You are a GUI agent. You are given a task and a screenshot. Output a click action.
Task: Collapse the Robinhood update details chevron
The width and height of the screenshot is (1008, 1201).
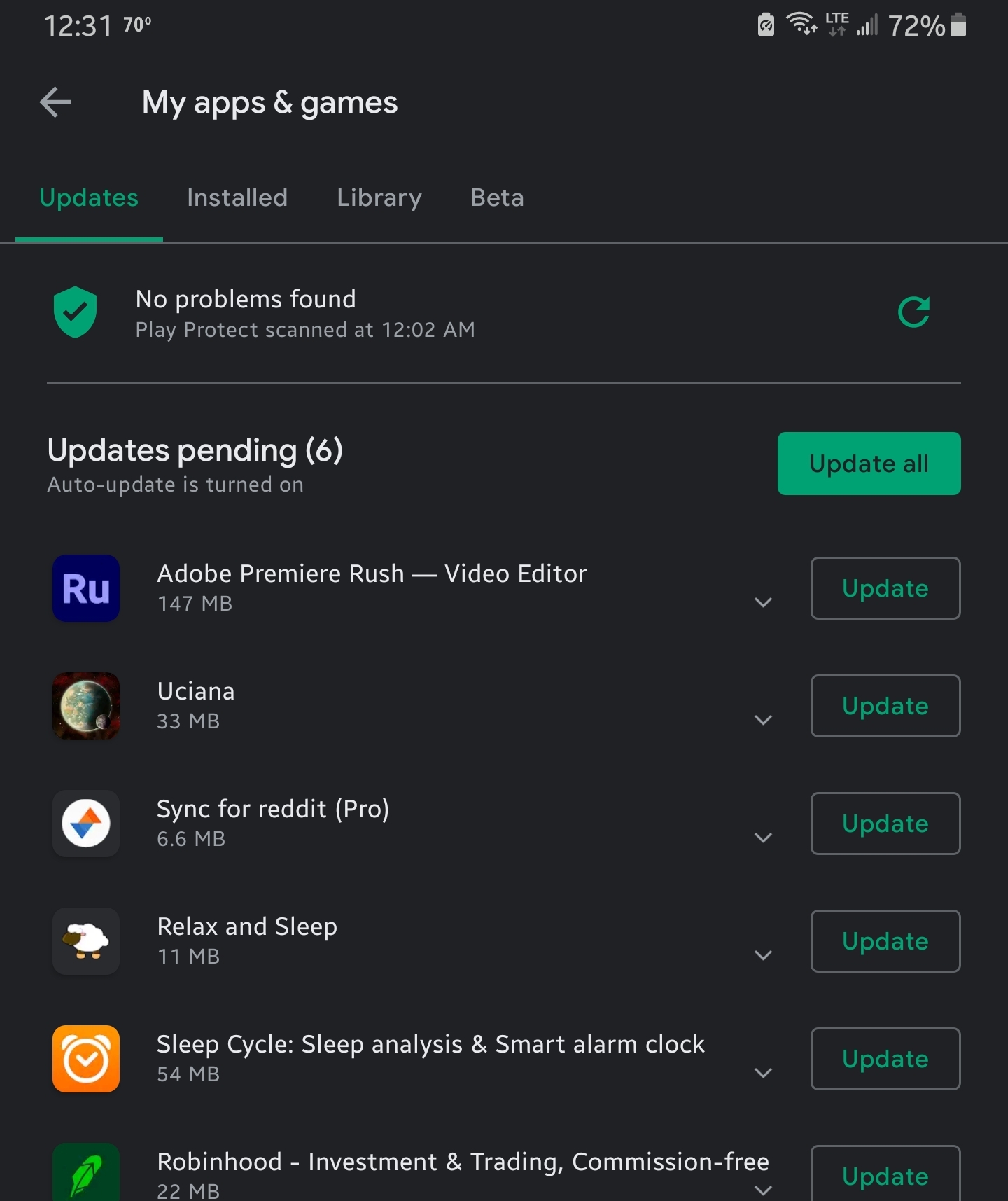(764, 1190)
